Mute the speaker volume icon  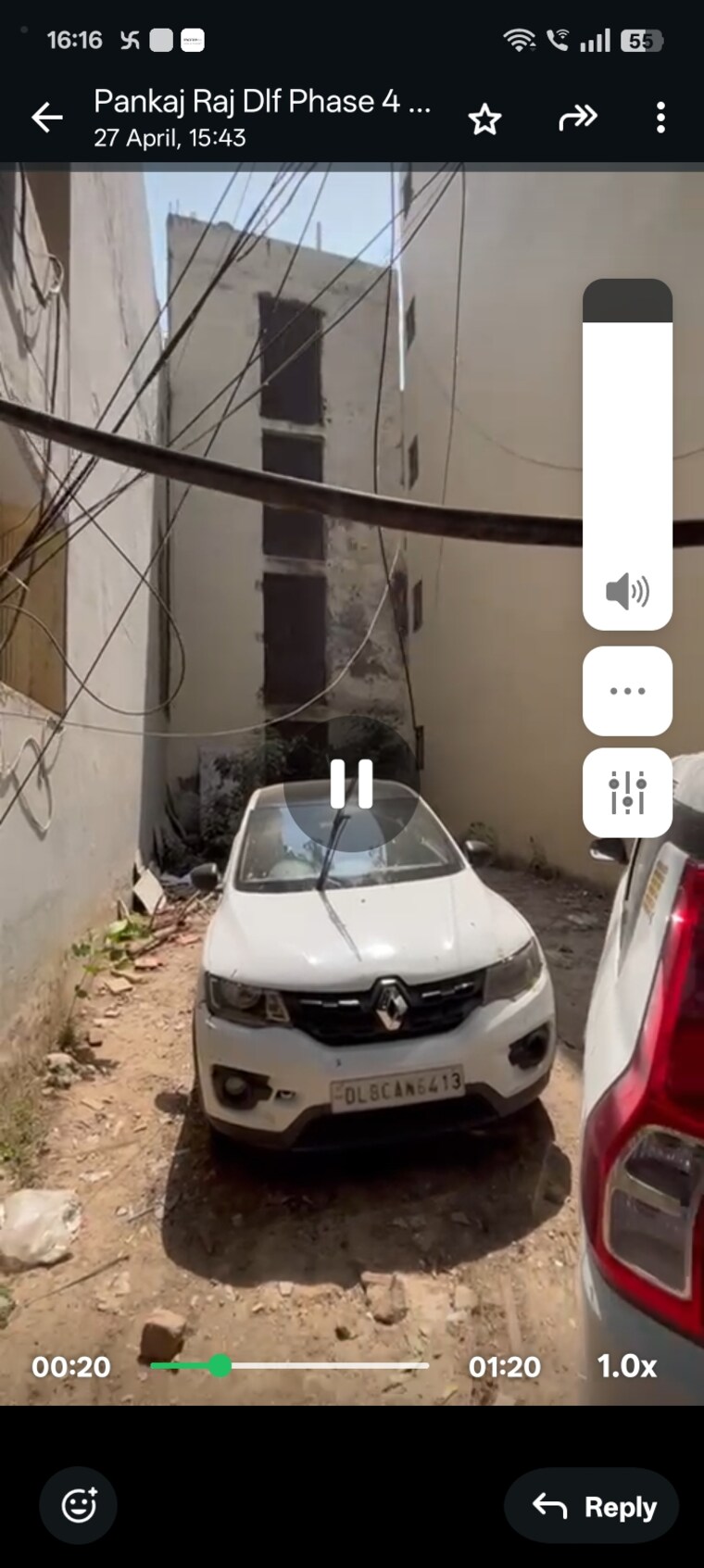(627, 591)
